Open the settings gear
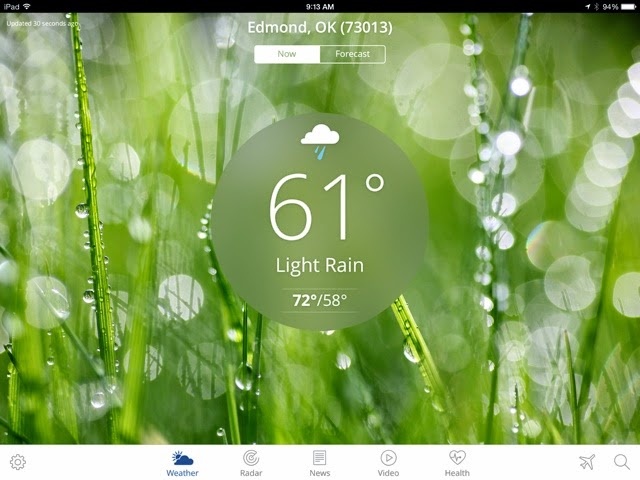This screenshot has width=640, height=480. (17, 462)
